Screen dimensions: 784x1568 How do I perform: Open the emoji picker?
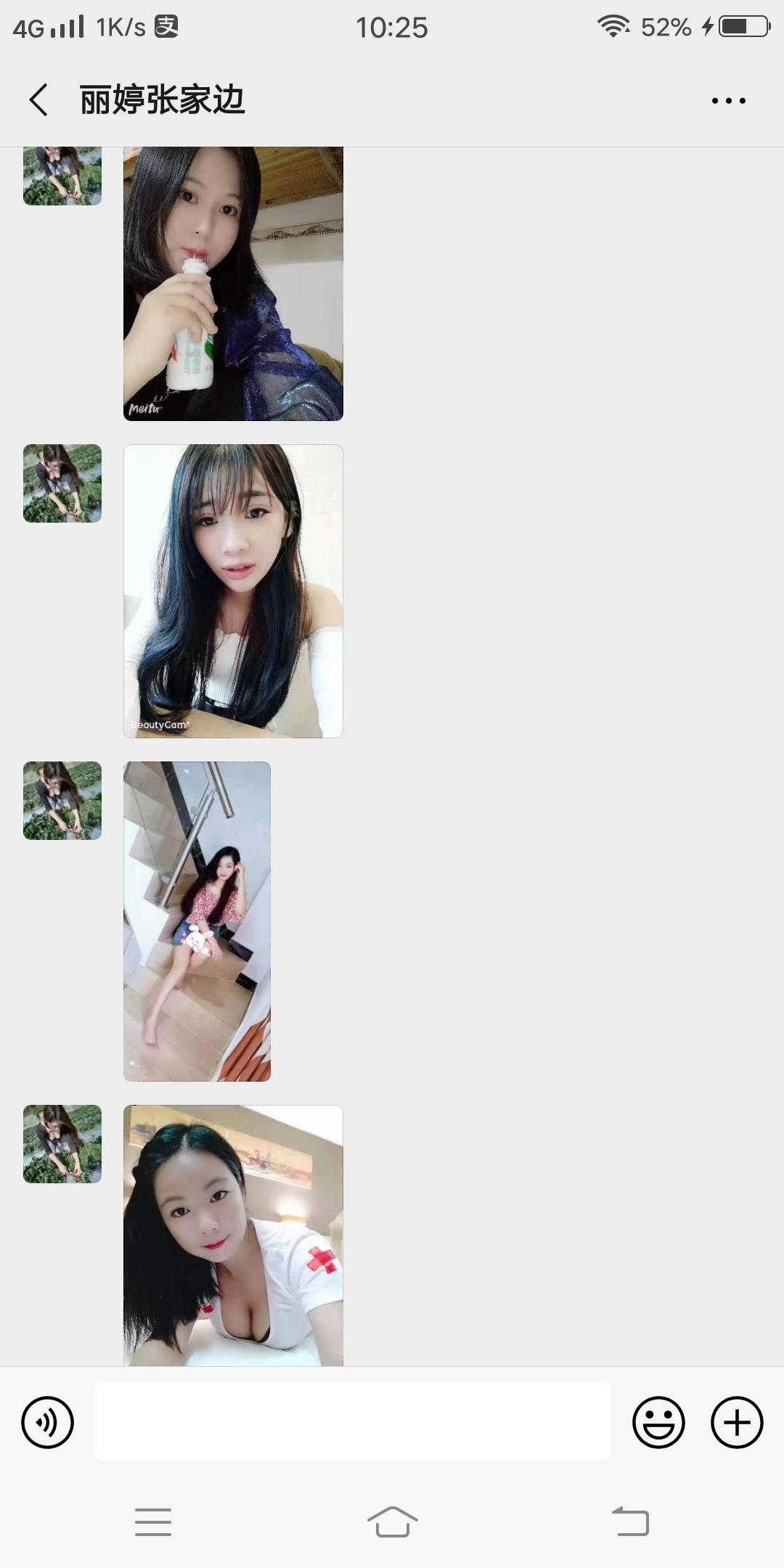tap(658, 1421)
